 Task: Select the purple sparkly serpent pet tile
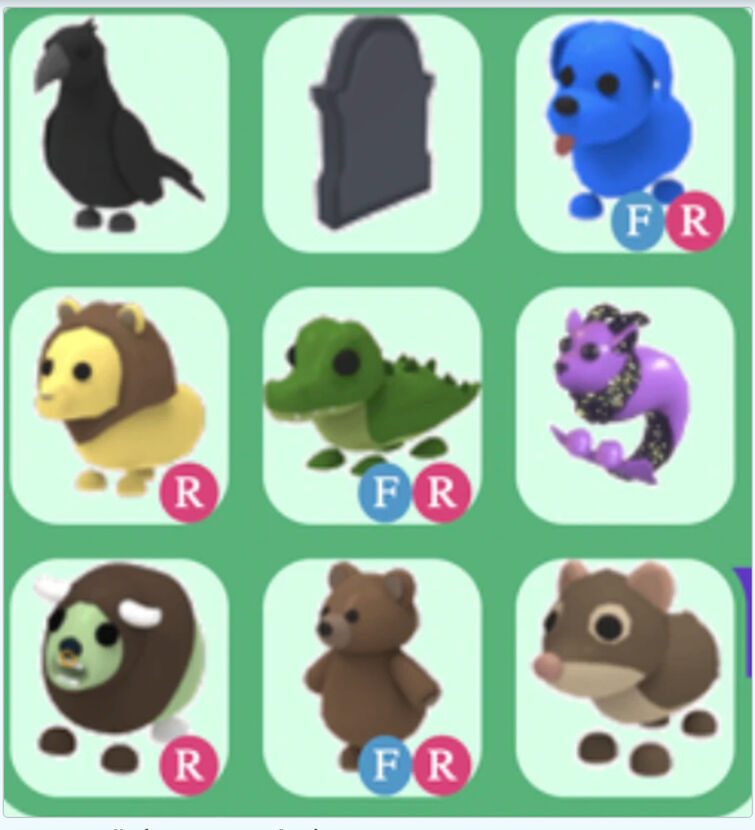(x=625, y=405)
